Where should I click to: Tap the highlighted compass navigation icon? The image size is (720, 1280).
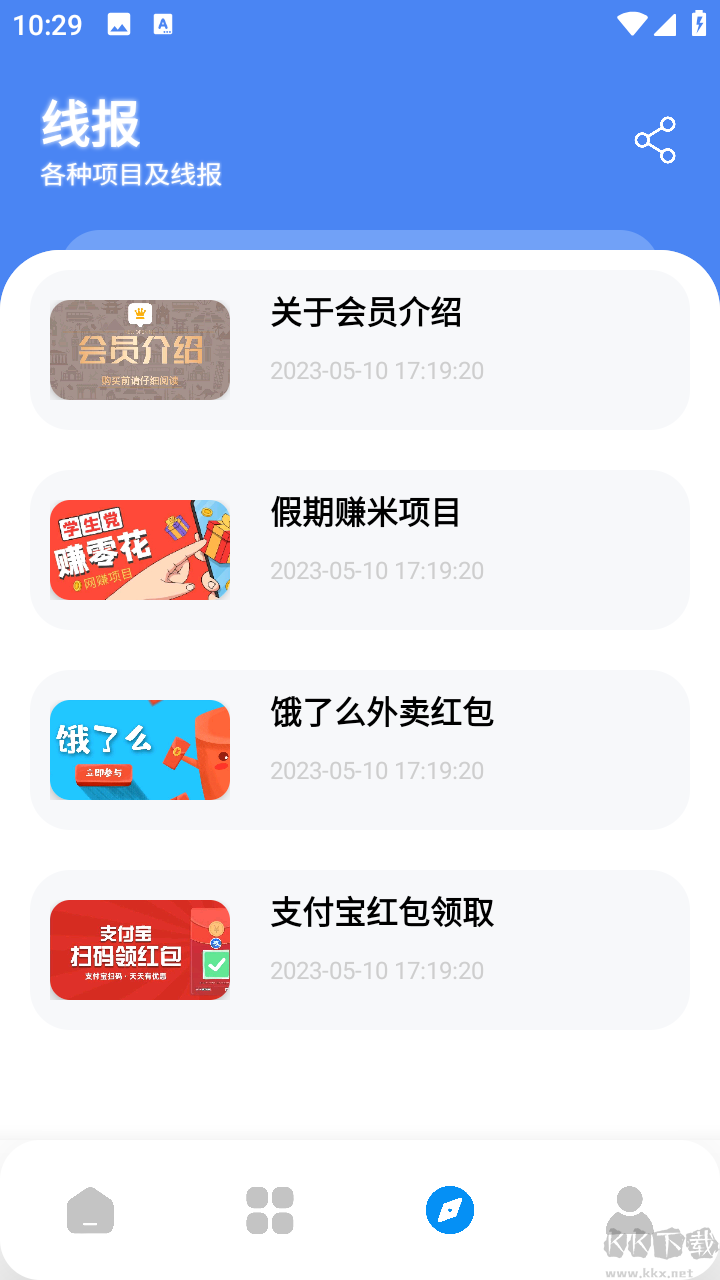[449, 1210]
